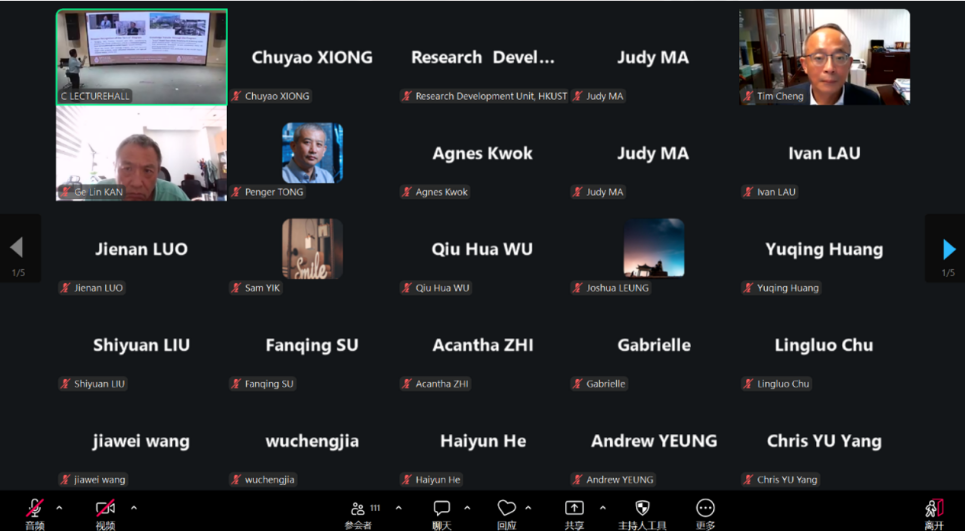Open the reactions menu
Viewport: 965px width, 531px height.
pyautogui.click(x=507, y=513)
